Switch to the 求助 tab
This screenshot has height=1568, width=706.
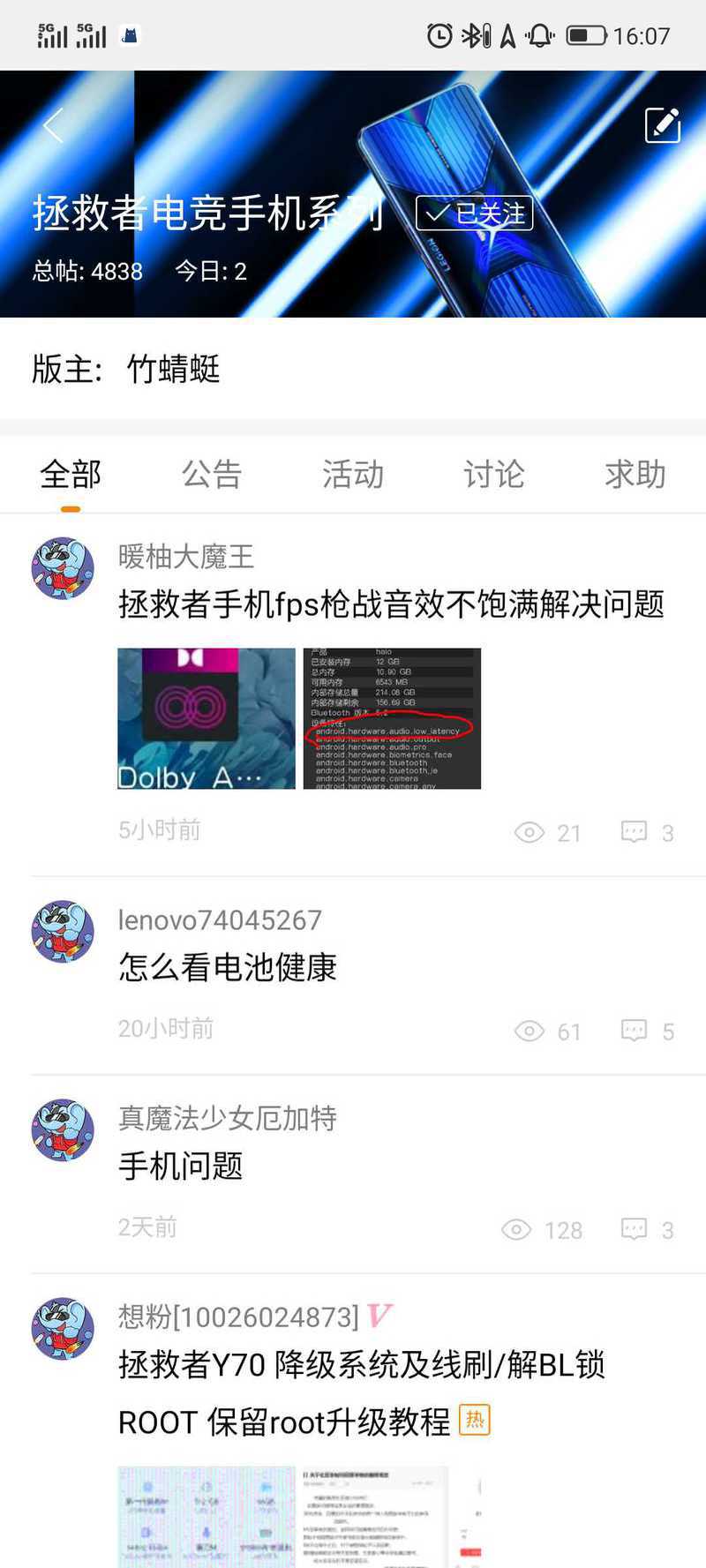(635, 475)
